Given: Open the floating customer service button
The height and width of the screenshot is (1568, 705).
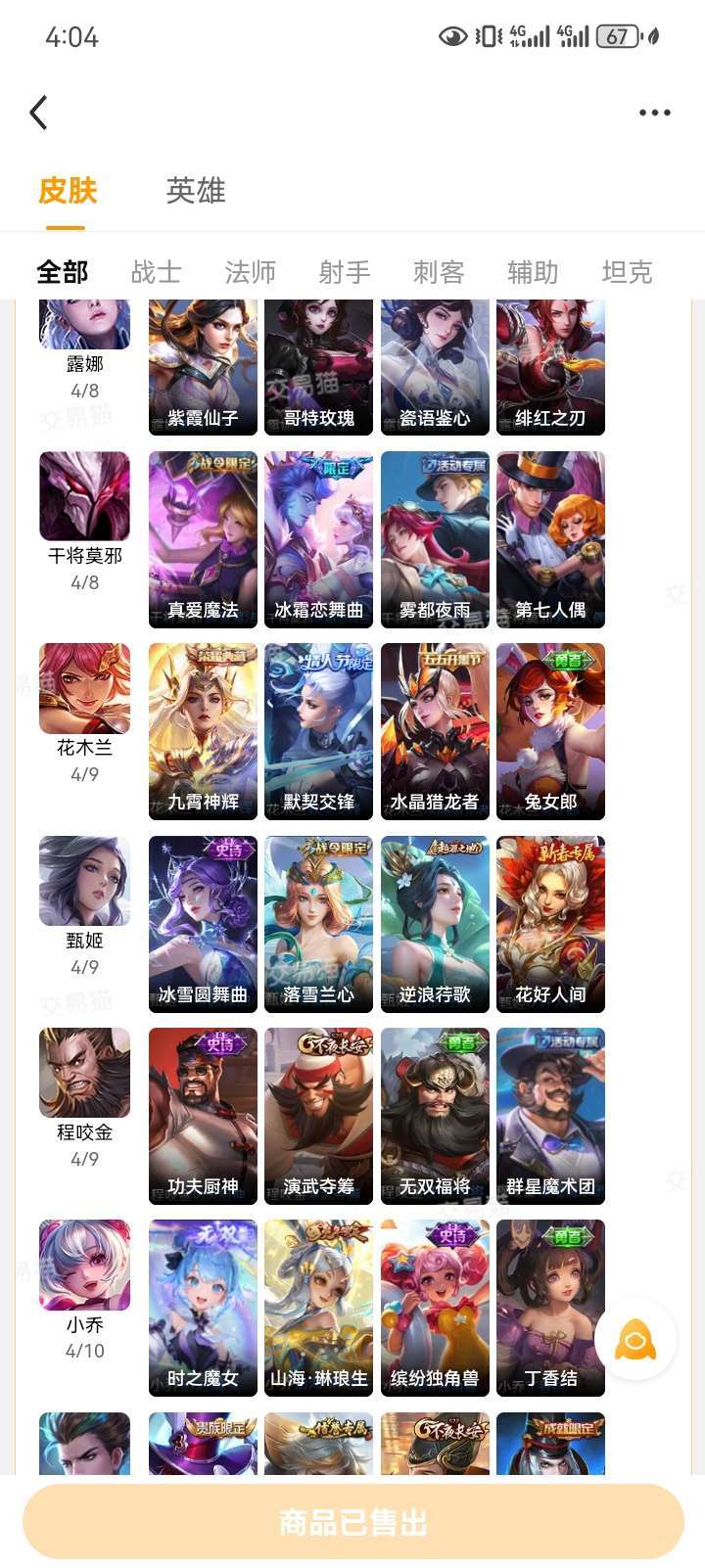Looking at the screenshot, I should (635, 1340).
